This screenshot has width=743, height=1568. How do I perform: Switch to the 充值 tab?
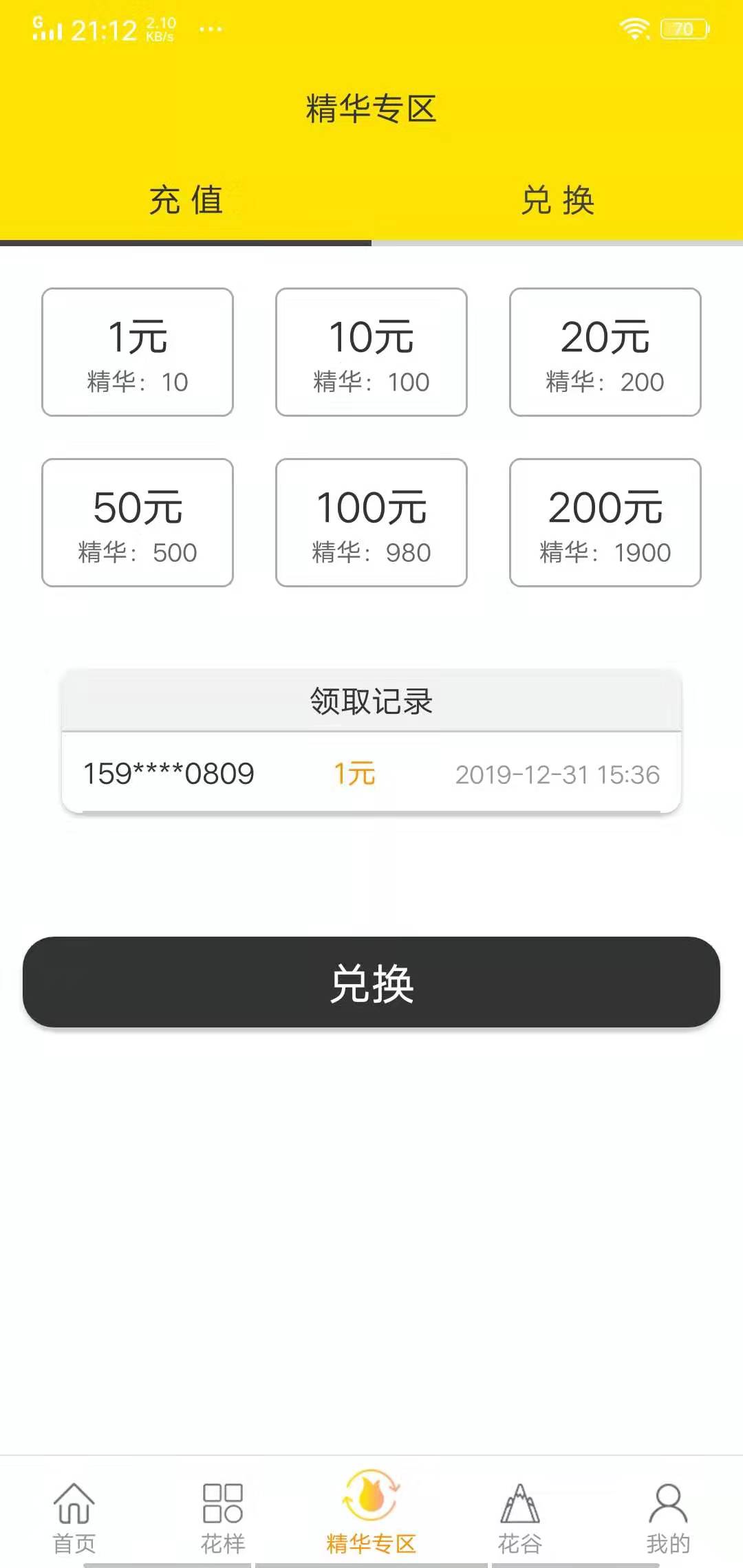[x=186, y=202]
